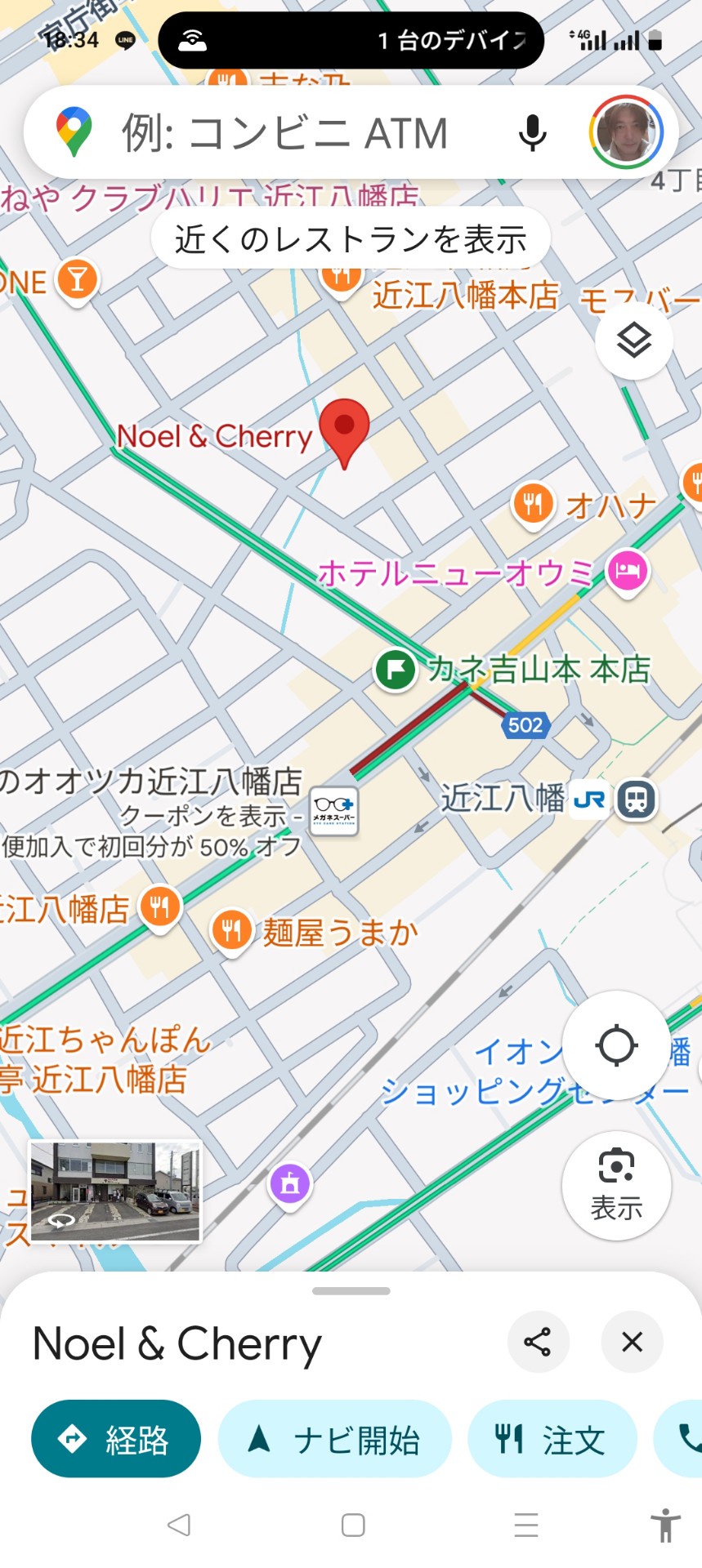Image resolution: width=702 pixels, height=1568 pixels.
Task: Share the Noel & Cherry place
Action: 538,1342
